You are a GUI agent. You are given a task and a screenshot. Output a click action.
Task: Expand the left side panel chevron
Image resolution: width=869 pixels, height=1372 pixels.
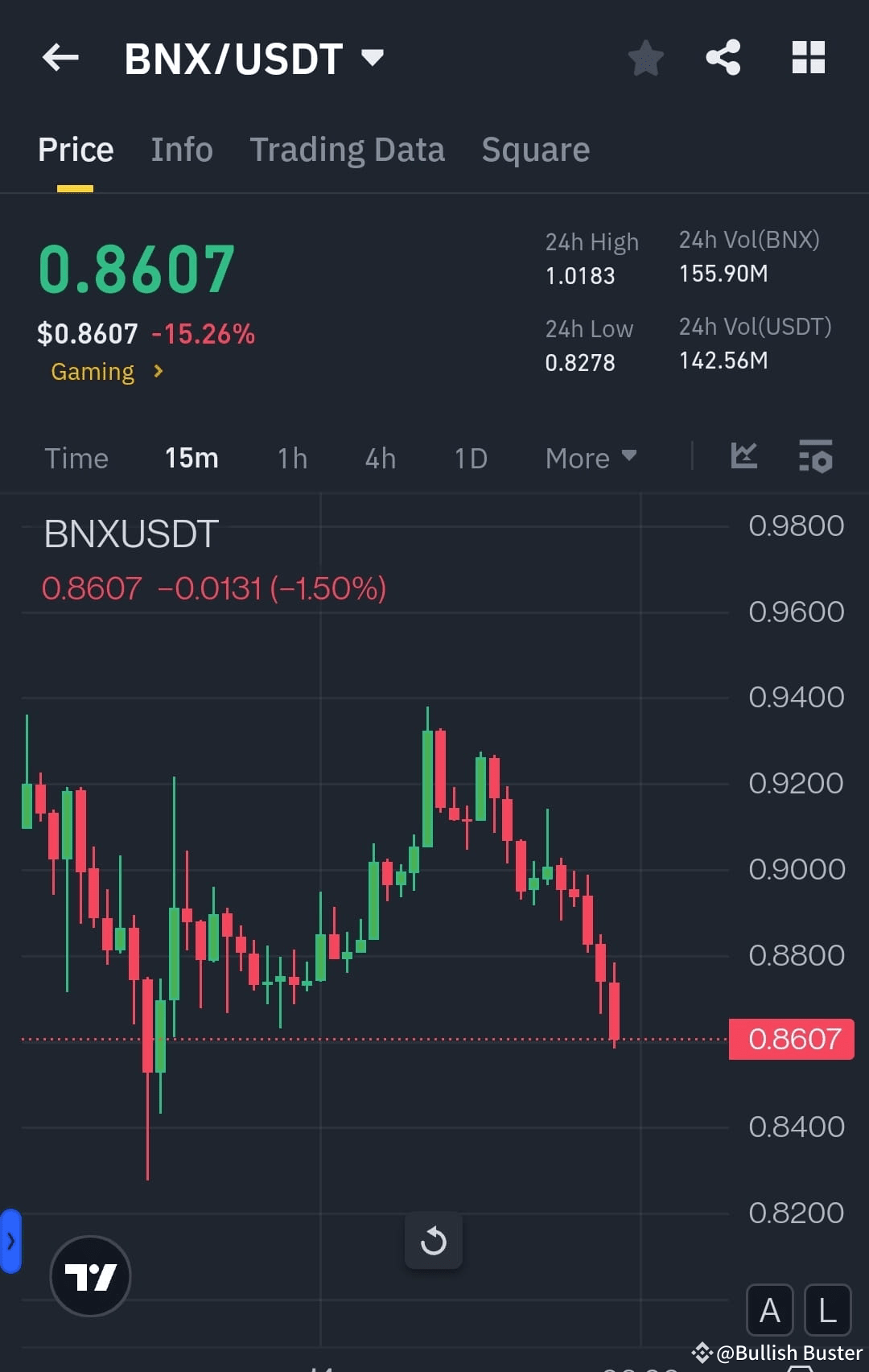point(10,1240)
